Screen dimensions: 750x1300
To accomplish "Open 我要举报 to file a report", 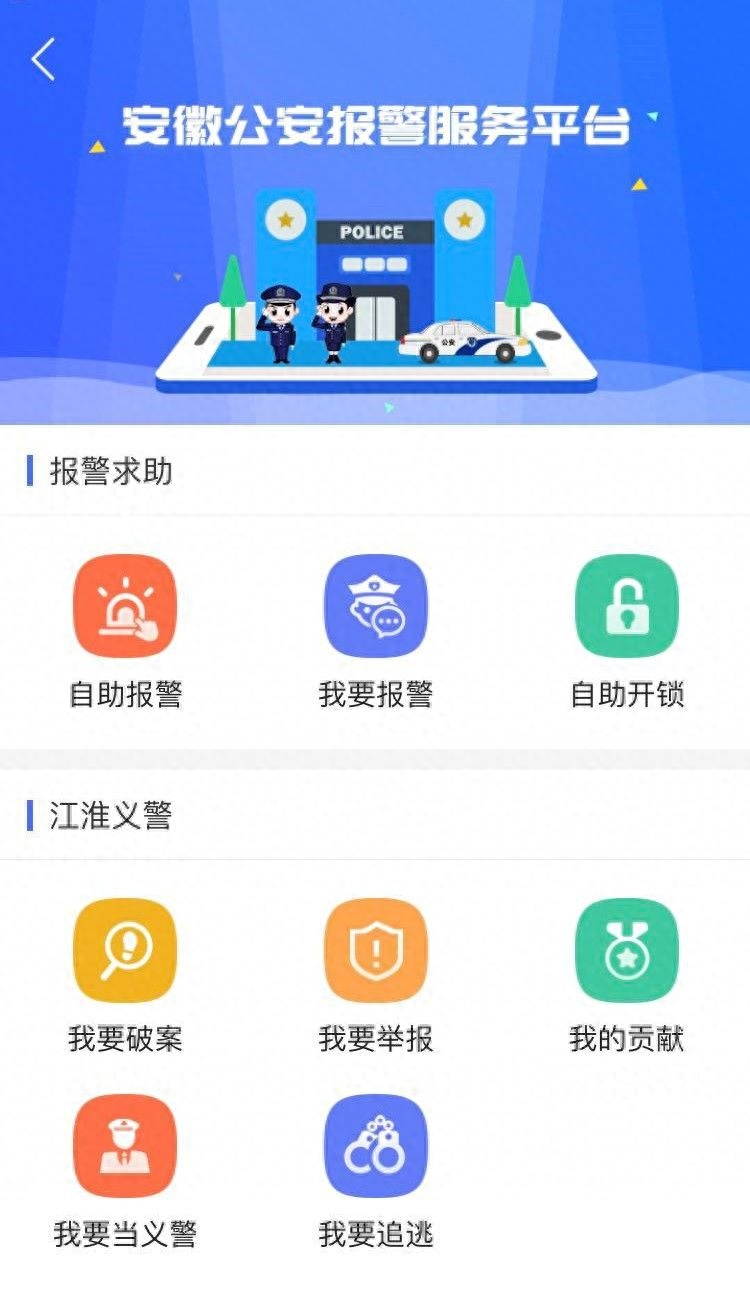I will point(376,951).
